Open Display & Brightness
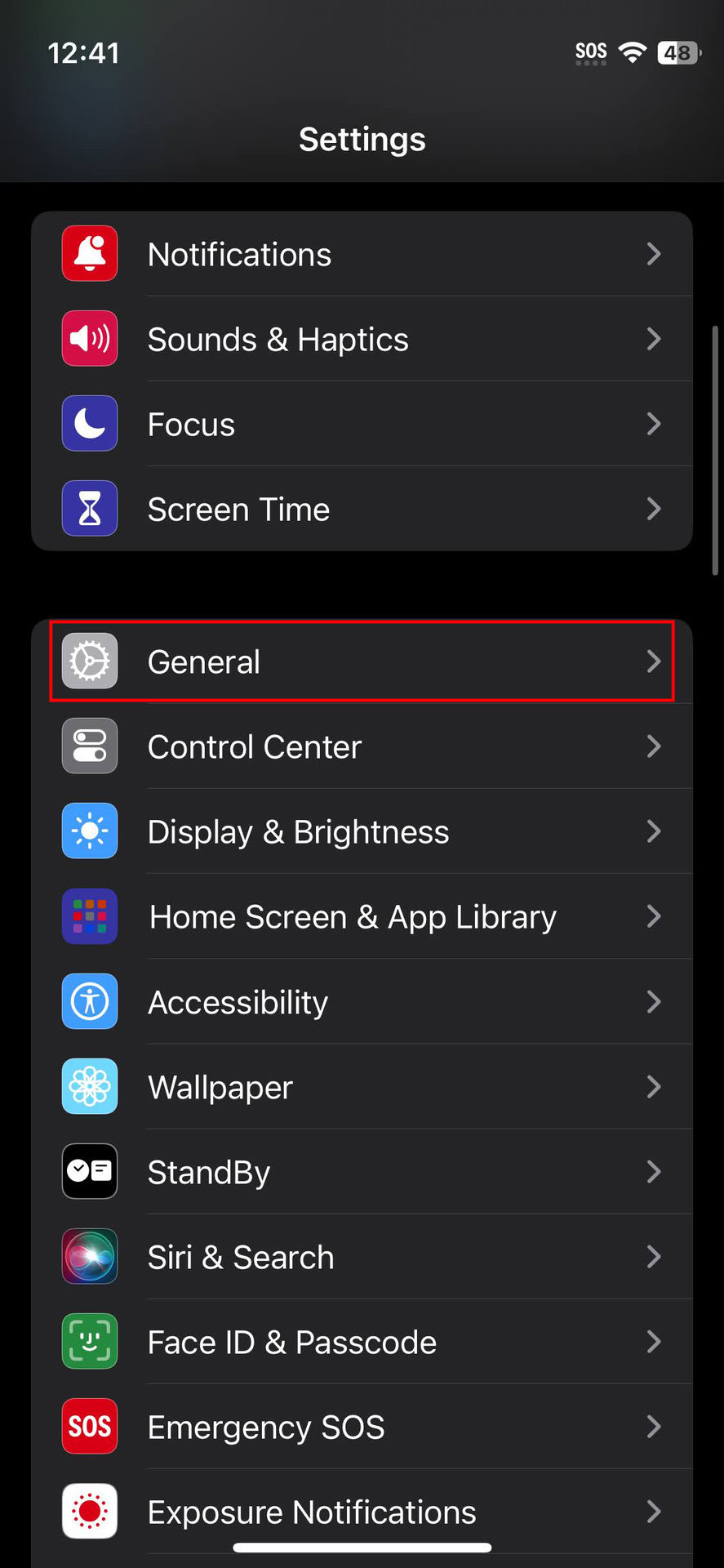The image size is (724, 1568). (x=362, y=831)
